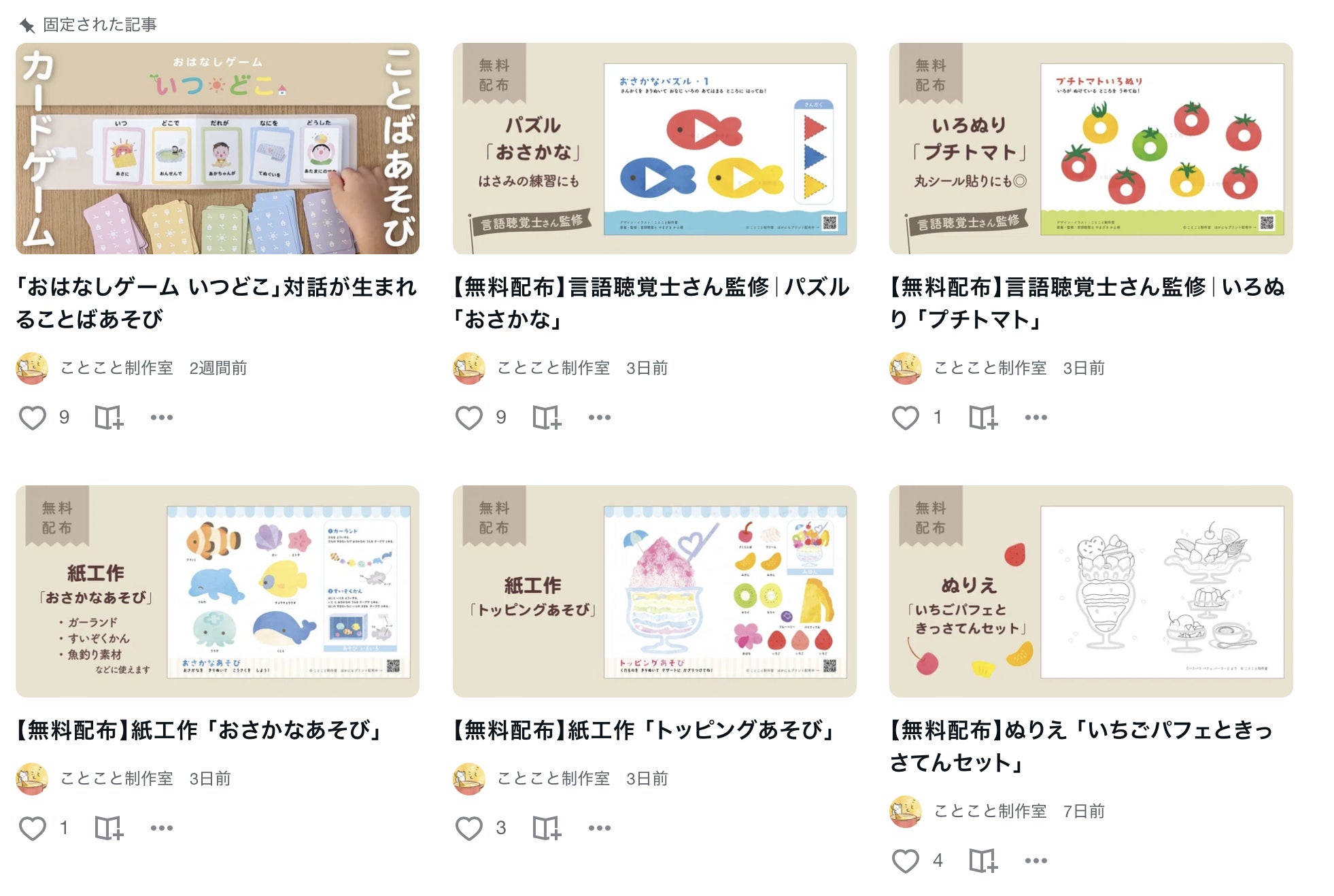Add パズル「おさかな」 article to magazine
The width and height of the screenshot is (1334, 896).
click(546, 417)
